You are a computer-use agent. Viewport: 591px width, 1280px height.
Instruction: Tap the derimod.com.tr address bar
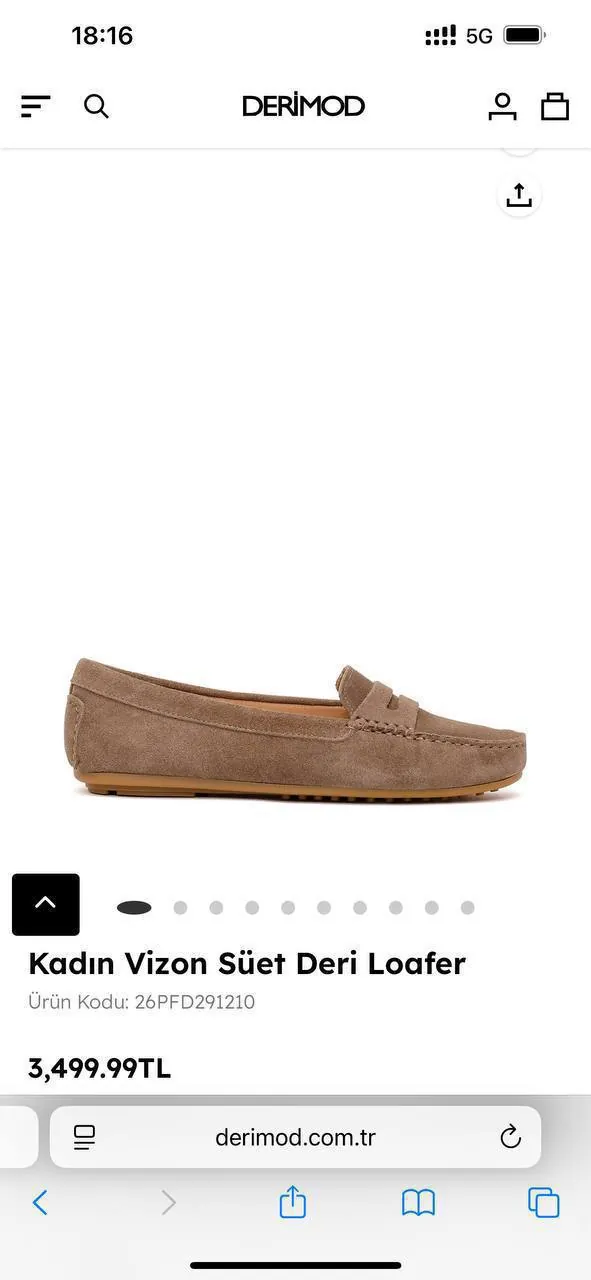coord(296,1137)
